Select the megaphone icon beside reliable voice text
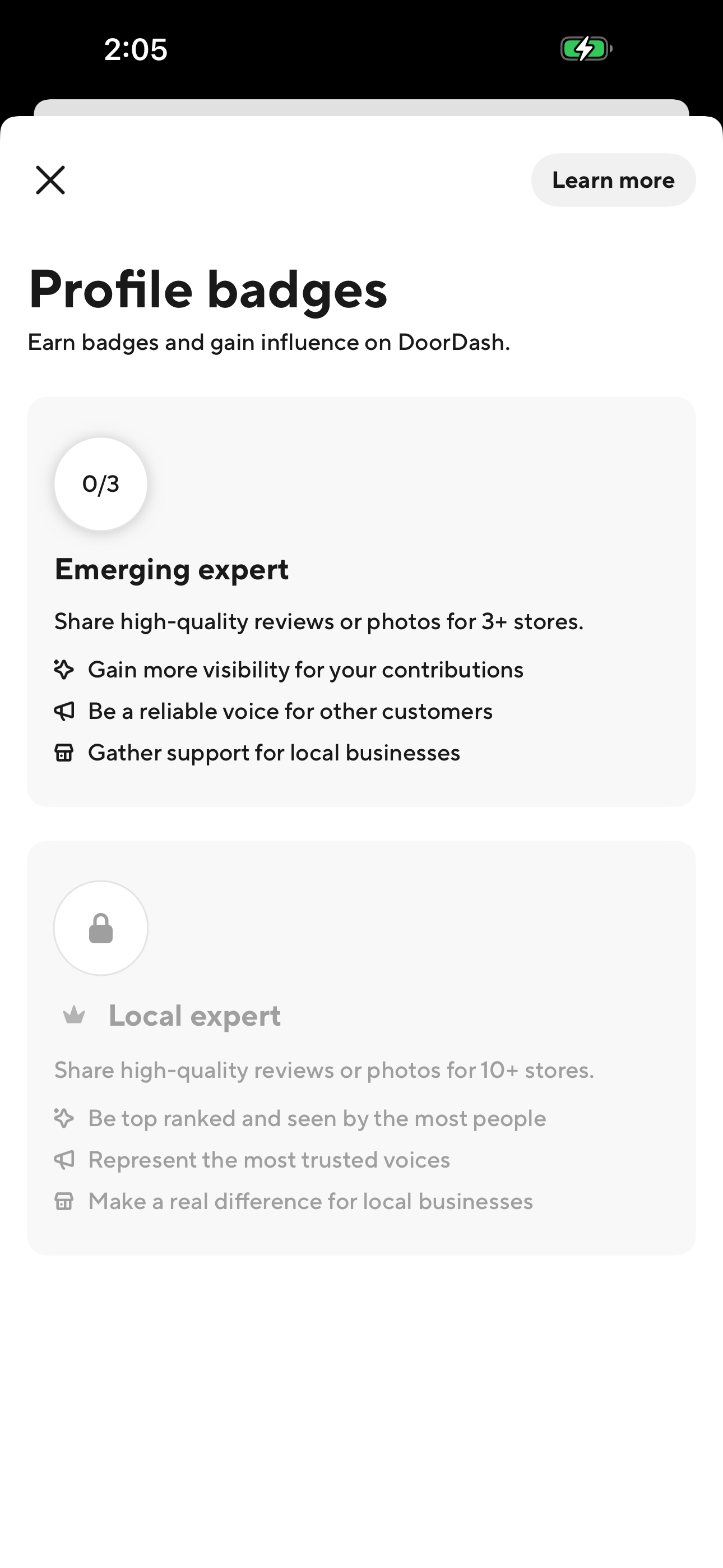723x1568 pixels. pos(64,710)
